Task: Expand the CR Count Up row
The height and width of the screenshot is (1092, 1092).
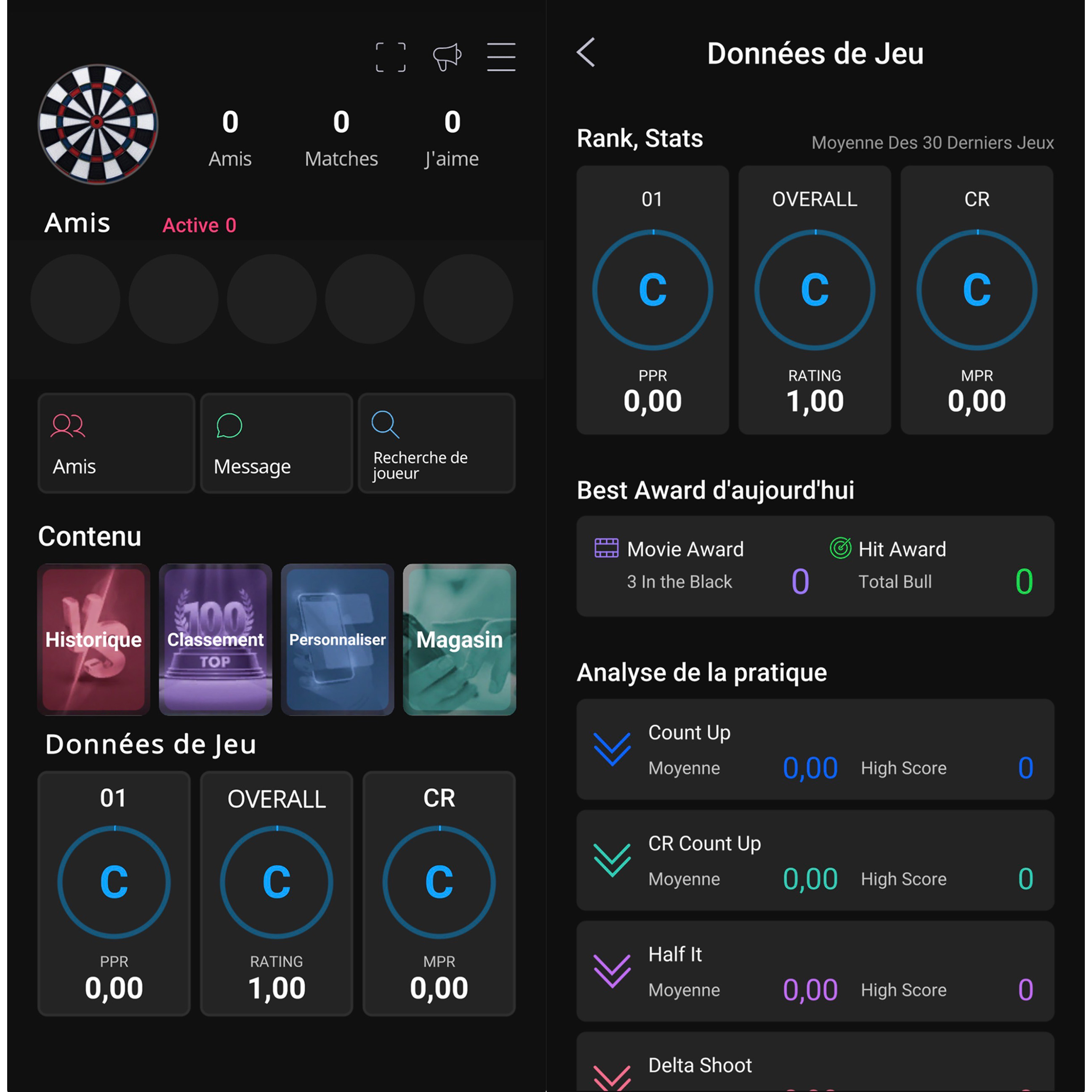Action: point(612,860)
